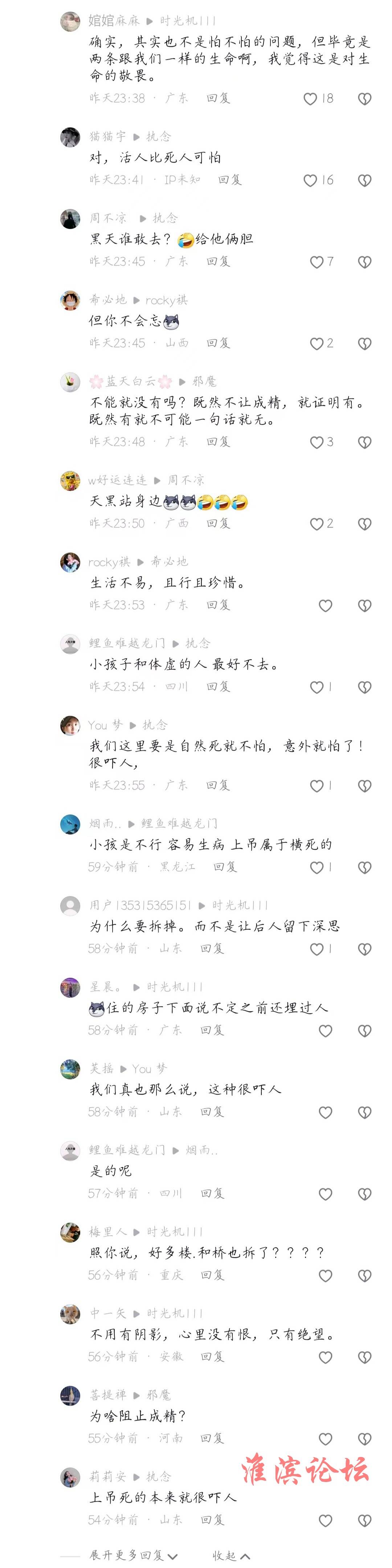Viewport: 392px width, 1568px height.
Task: Dislike 中一矢's comment
Action: point(364,1357)
